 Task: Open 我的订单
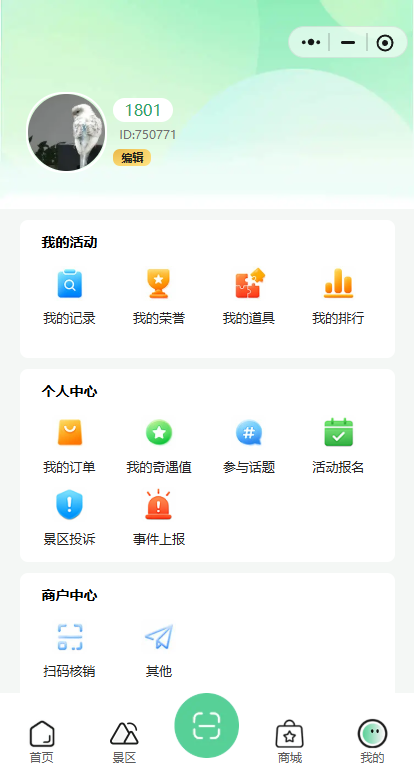coord(69,446)
